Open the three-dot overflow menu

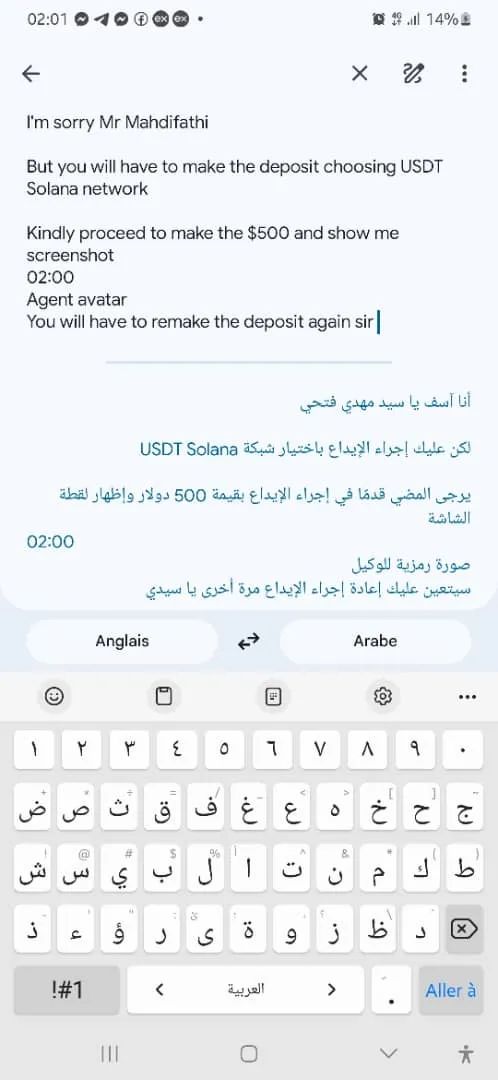[465, 74]
